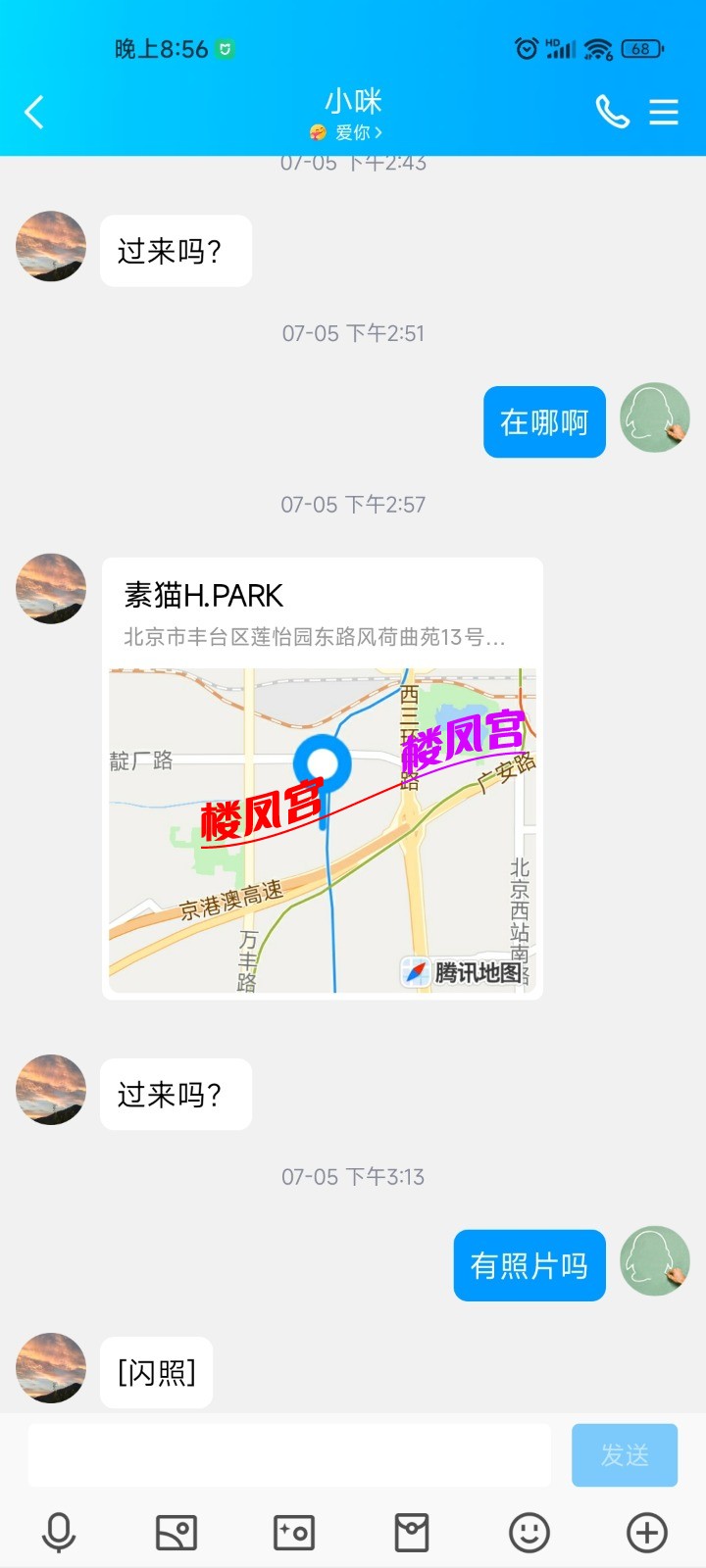Click the chat title 小咪
This screenshot has width=706, height=1568.
(353, 101)
